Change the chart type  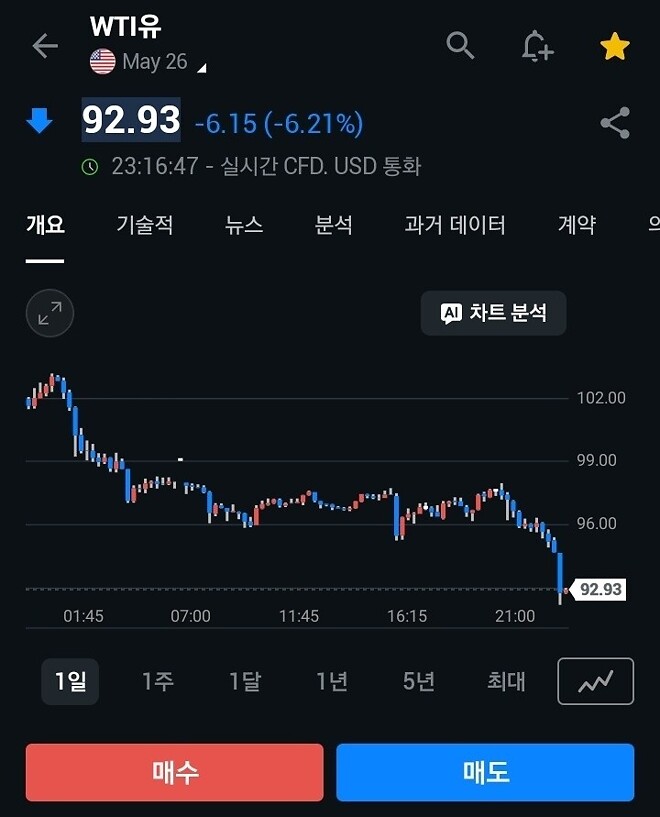point(595,681)
